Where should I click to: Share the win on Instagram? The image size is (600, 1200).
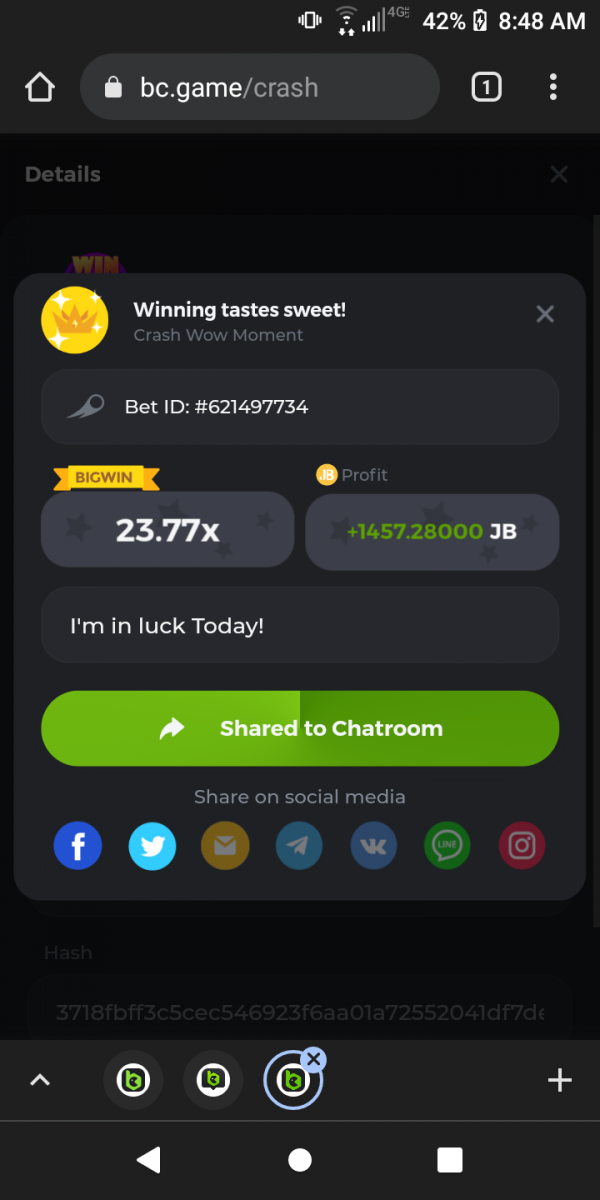522,847
